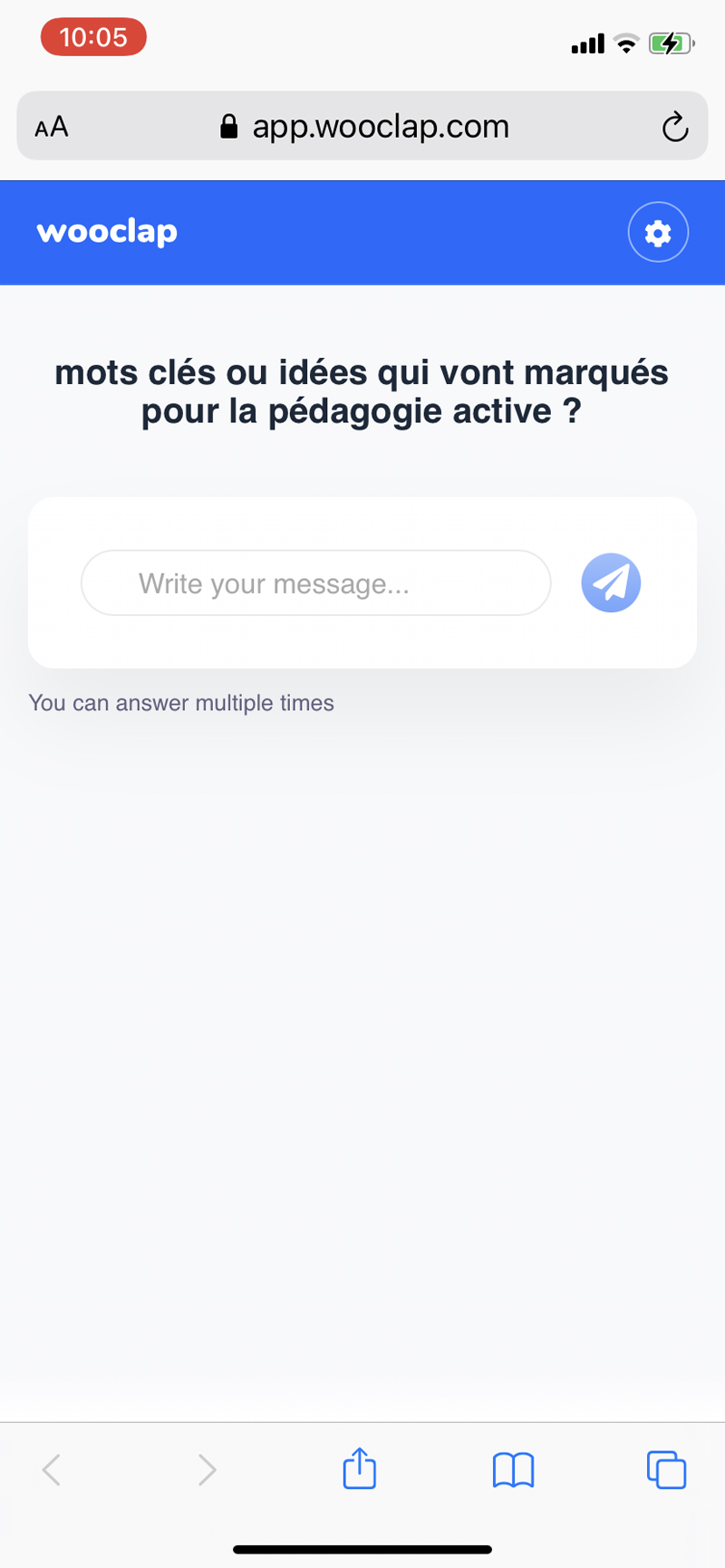
Task: Send the message with the paper plane
Action: click(611, 583)
